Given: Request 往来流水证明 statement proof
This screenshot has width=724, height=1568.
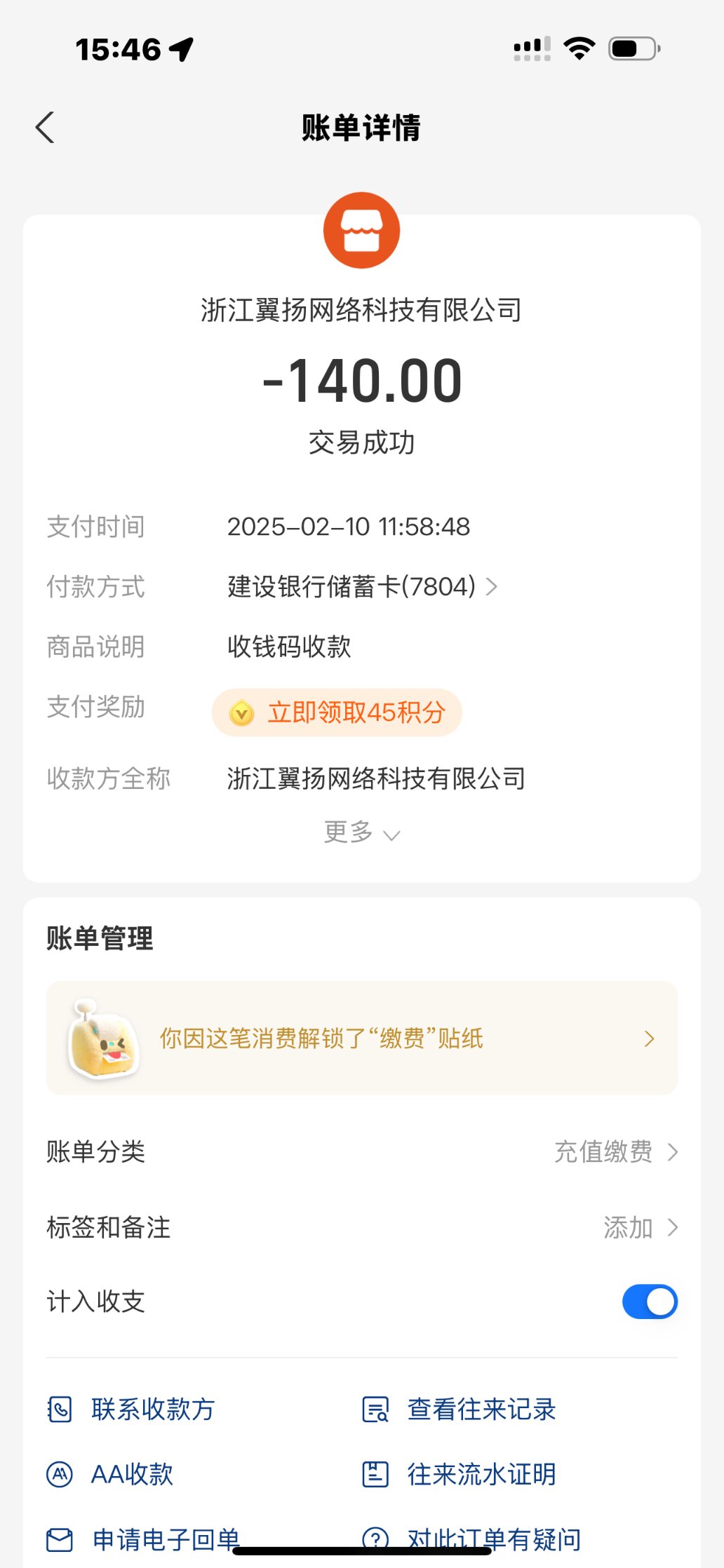Looking at the screenshot, I should click(481, 1474).
